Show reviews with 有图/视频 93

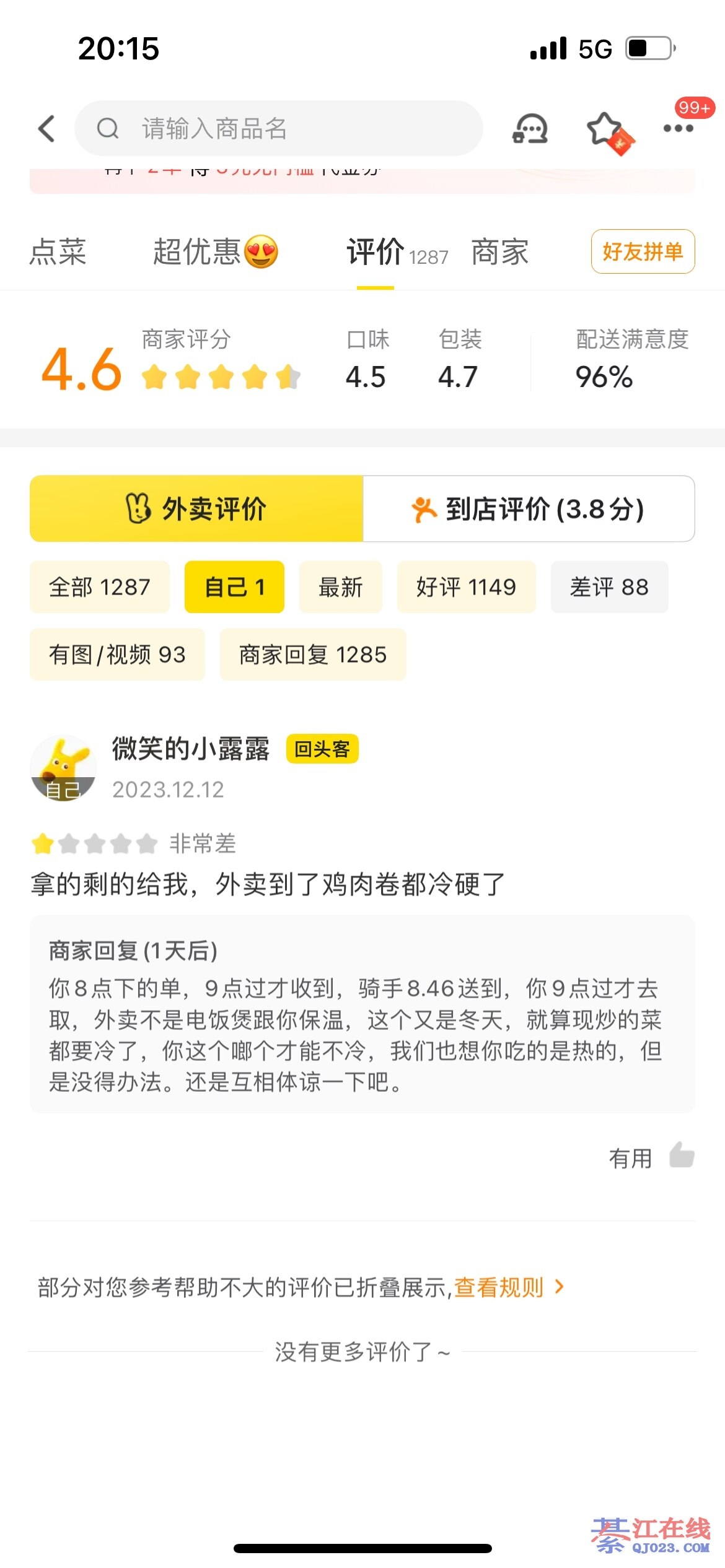coord(117,655)
